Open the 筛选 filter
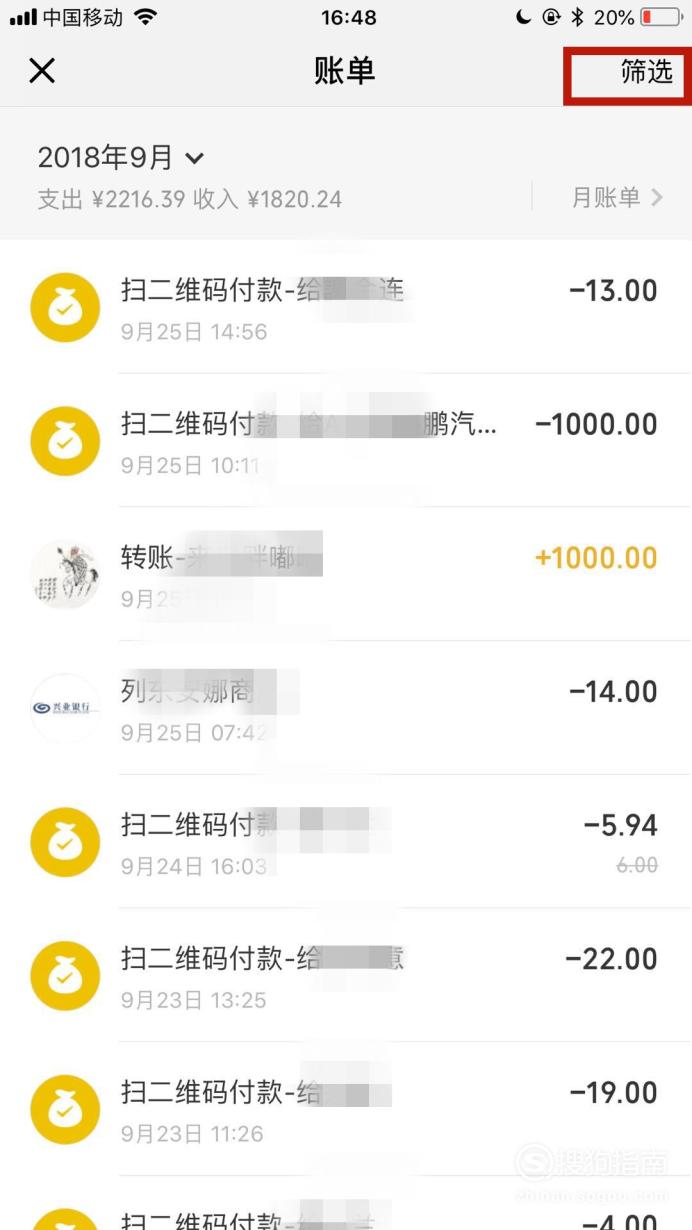Screen dimensions: 692x1230 click(646, 72)
